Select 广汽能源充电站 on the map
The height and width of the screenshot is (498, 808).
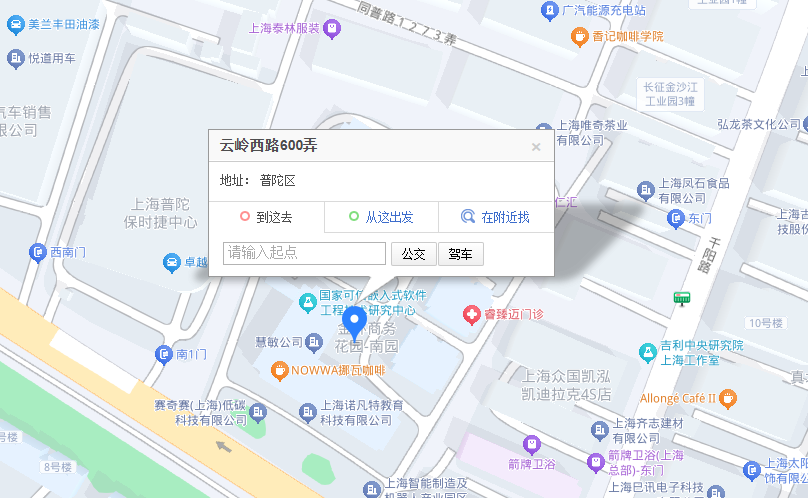(549, 11)
